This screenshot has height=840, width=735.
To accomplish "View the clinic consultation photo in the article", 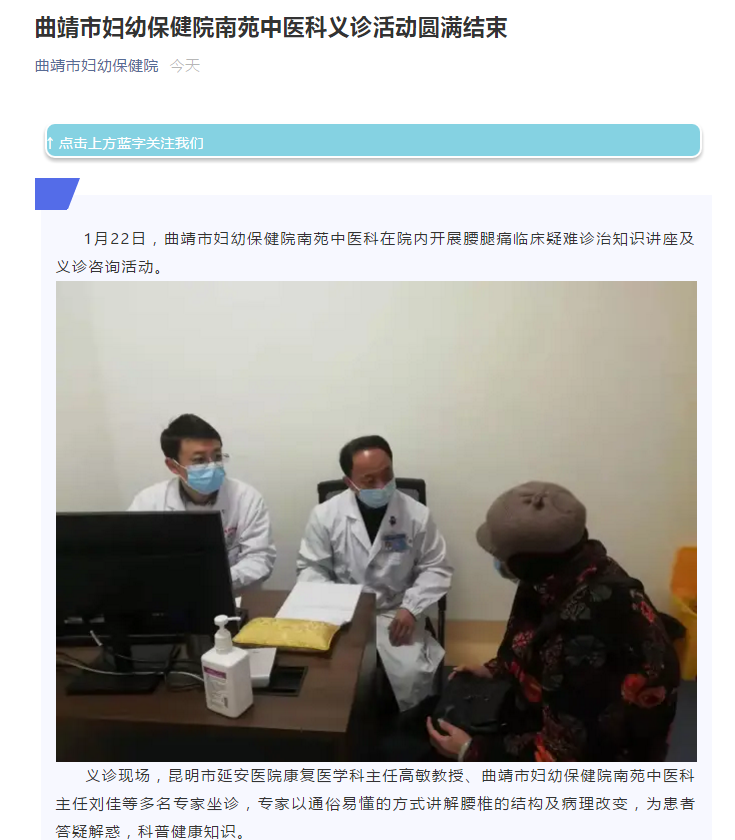I will (376, 520).
